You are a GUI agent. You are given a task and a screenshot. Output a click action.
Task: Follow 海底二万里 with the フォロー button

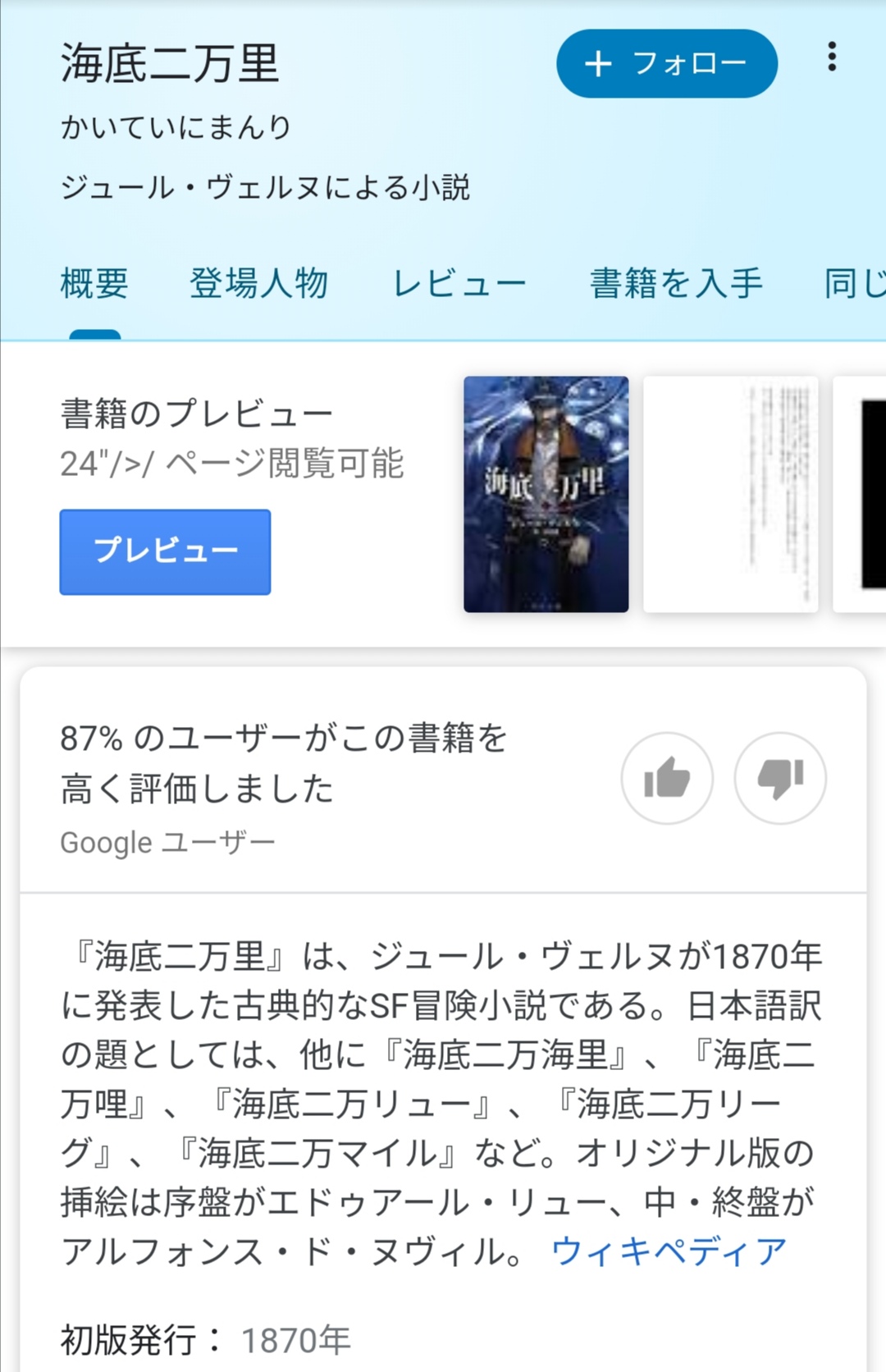pyautogui.click(x=666, y=63)
